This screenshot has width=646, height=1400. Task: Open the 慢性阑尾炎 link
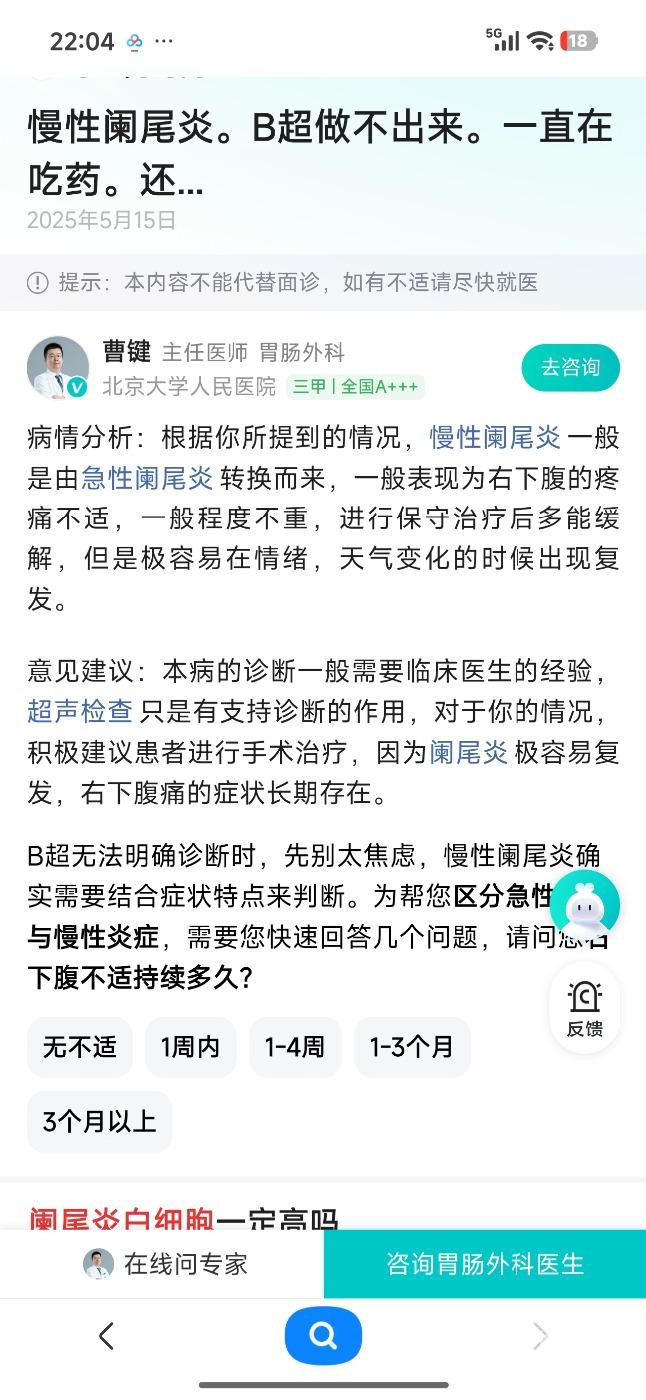point(495,438)
